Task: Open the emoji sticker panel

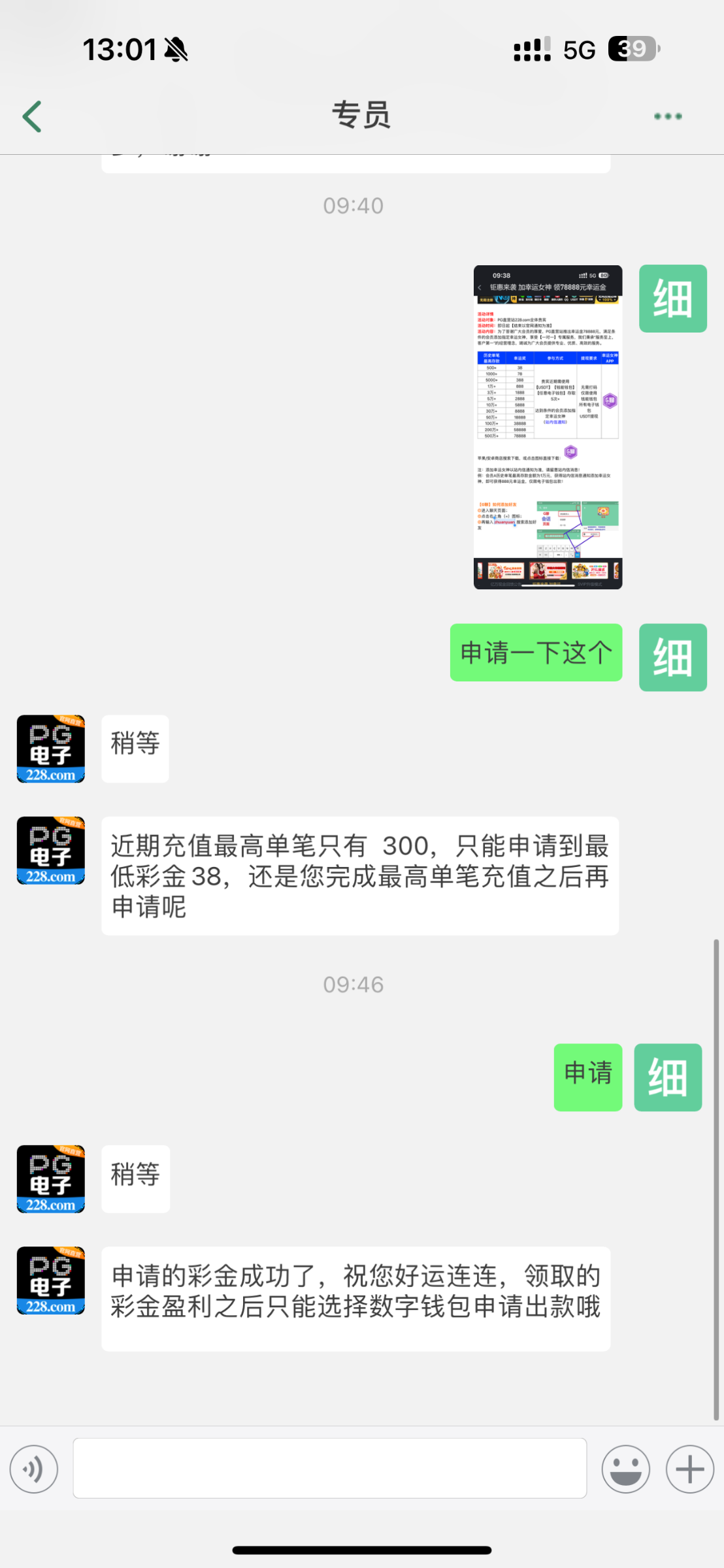Action: coord(625,1469)
